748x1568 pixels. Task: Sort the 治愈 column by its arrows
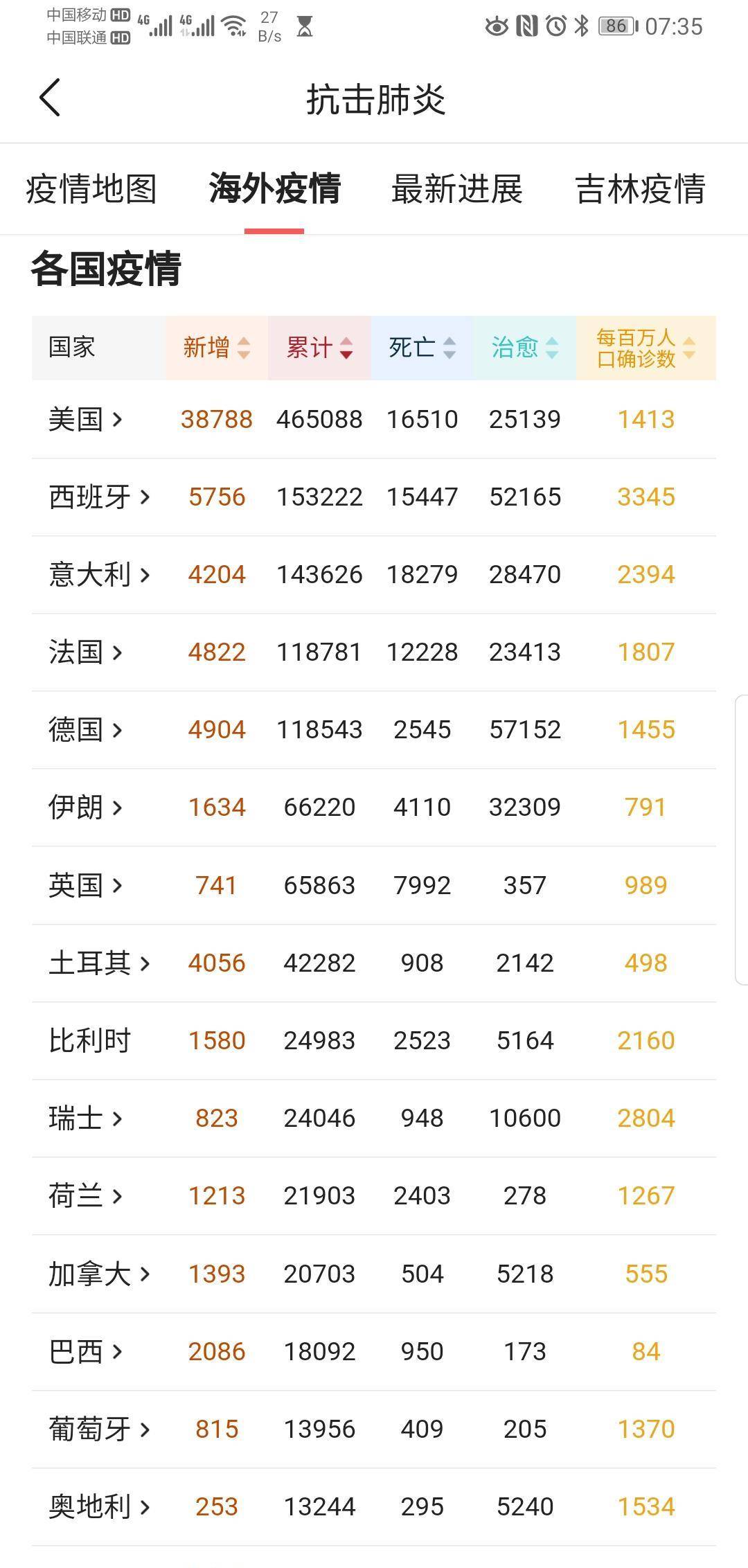click(x=551, y=348)
